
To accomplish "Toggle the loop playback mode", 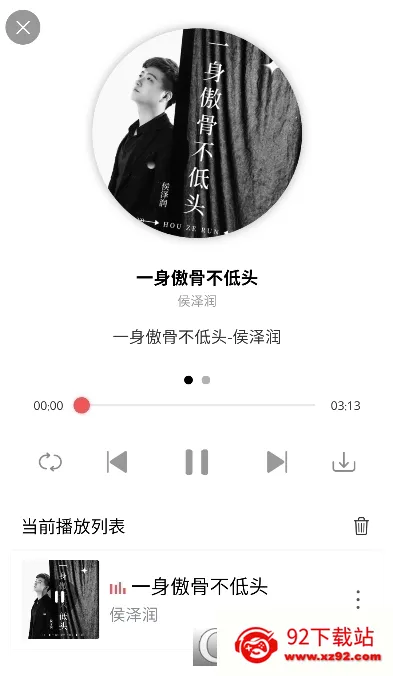I will pos(50,463).
